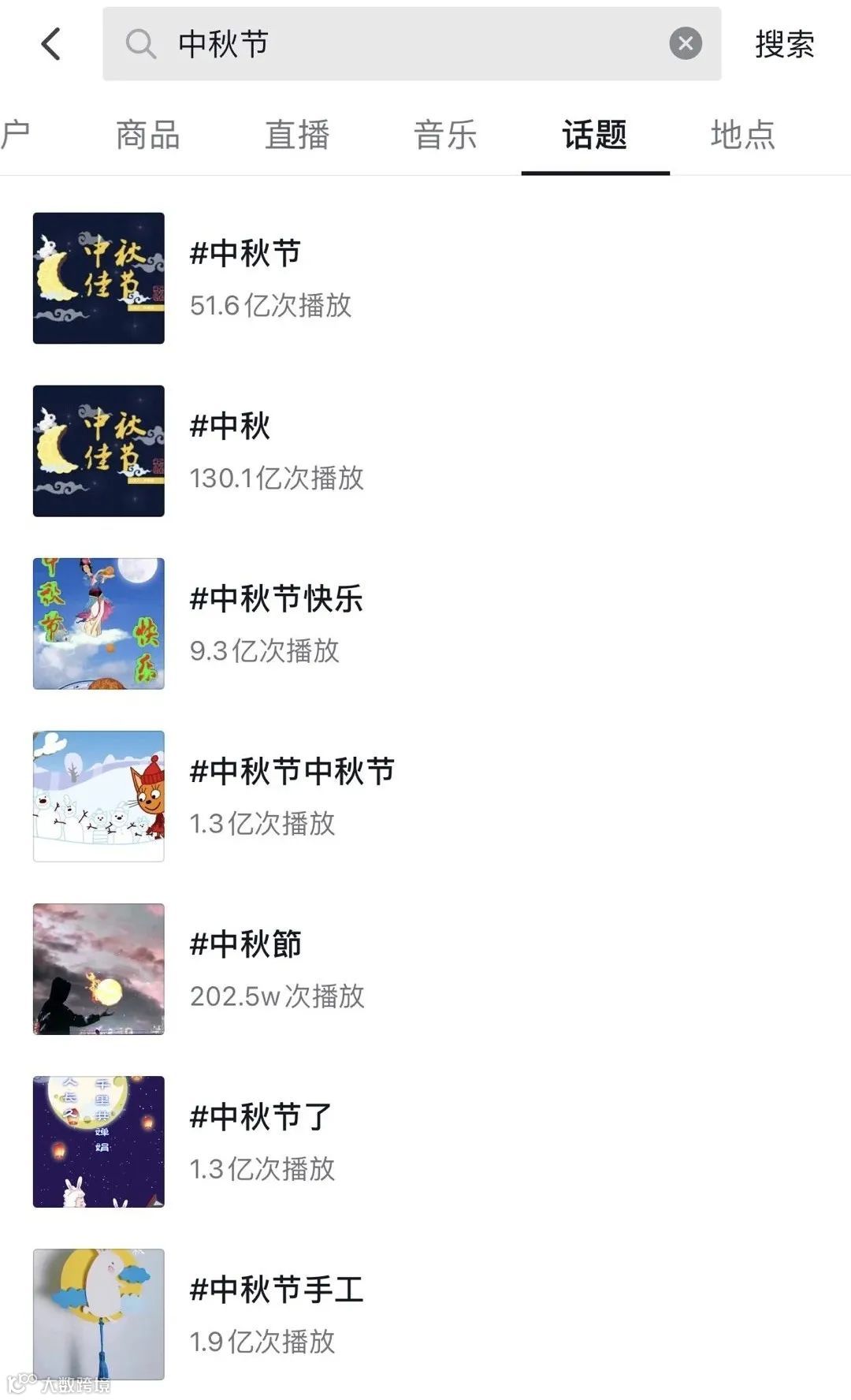
Task: Tap the rabbit lantern thumbnail for #中秋节了
Action: [x=98, y=1141]
